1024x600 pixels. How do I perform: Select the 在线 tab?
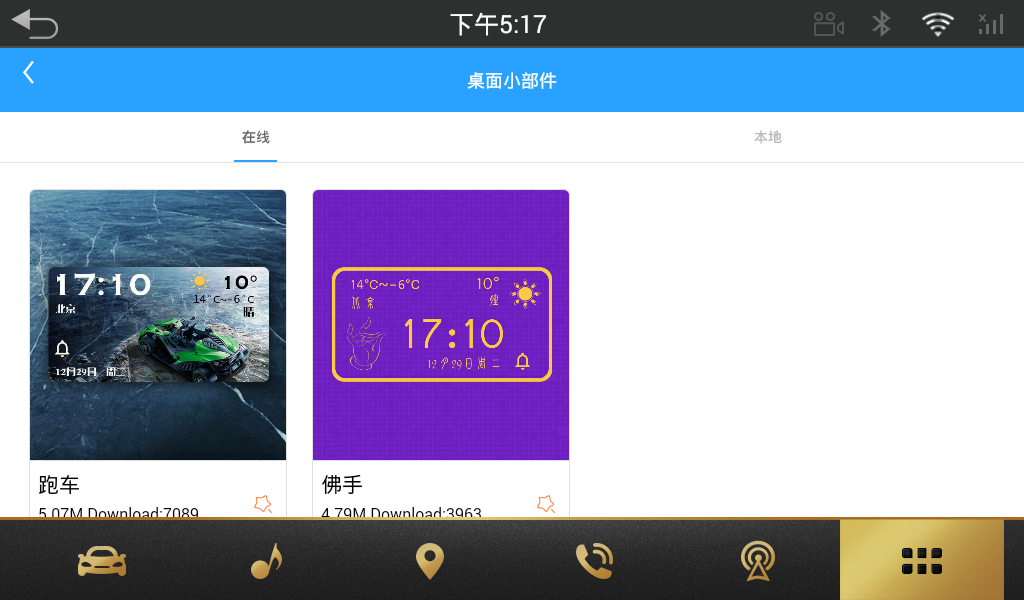[255, 137]
